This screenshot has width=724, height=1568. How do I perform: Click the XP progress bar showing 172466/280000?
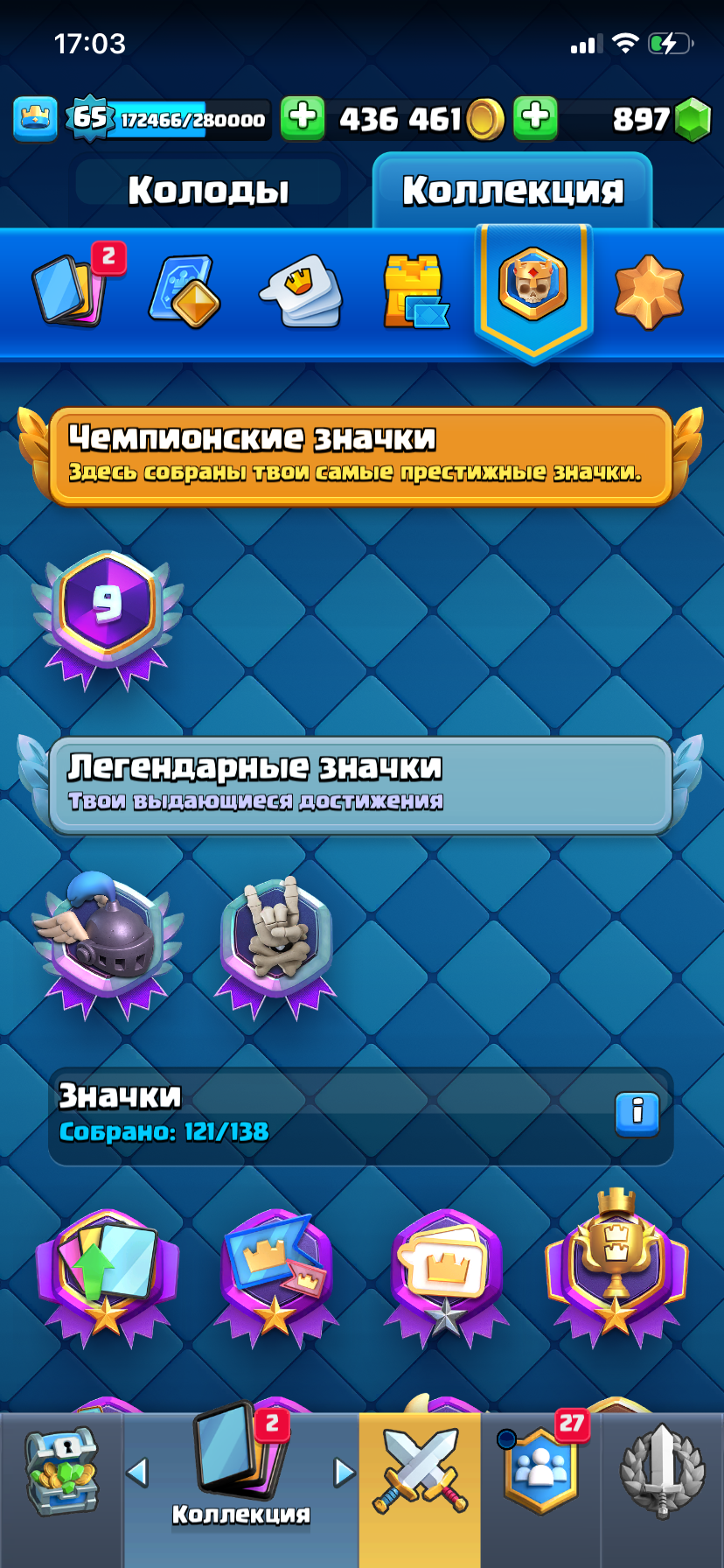188,118
